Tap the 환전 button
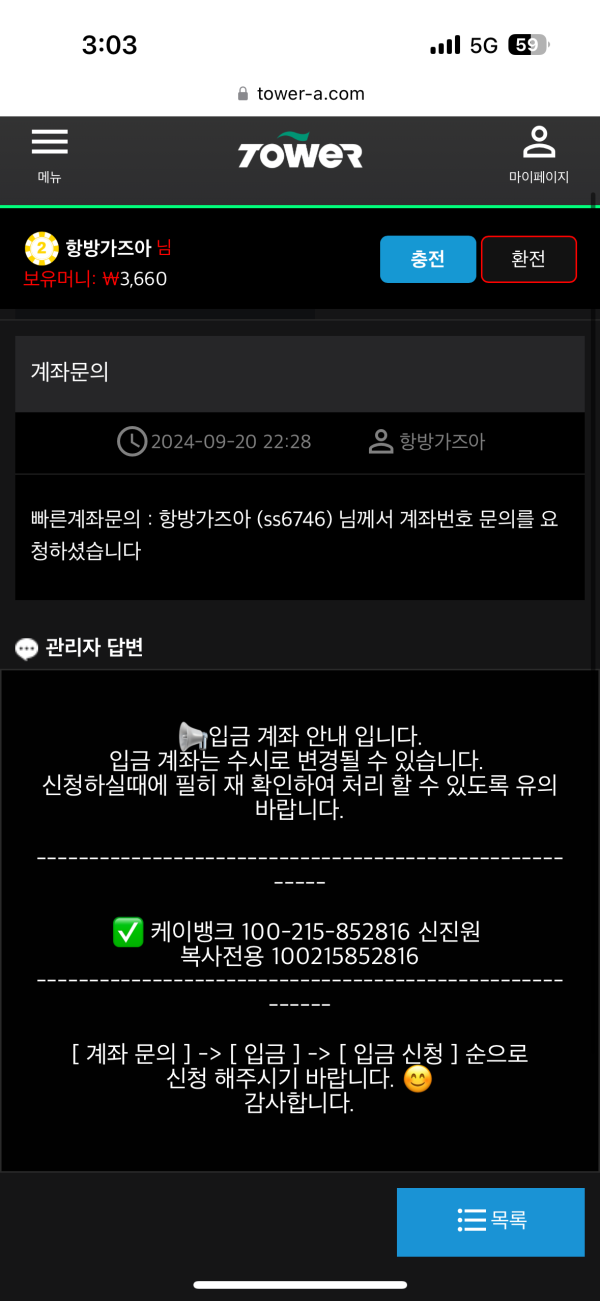600x1301 pixels. click(x=528, y=259)
